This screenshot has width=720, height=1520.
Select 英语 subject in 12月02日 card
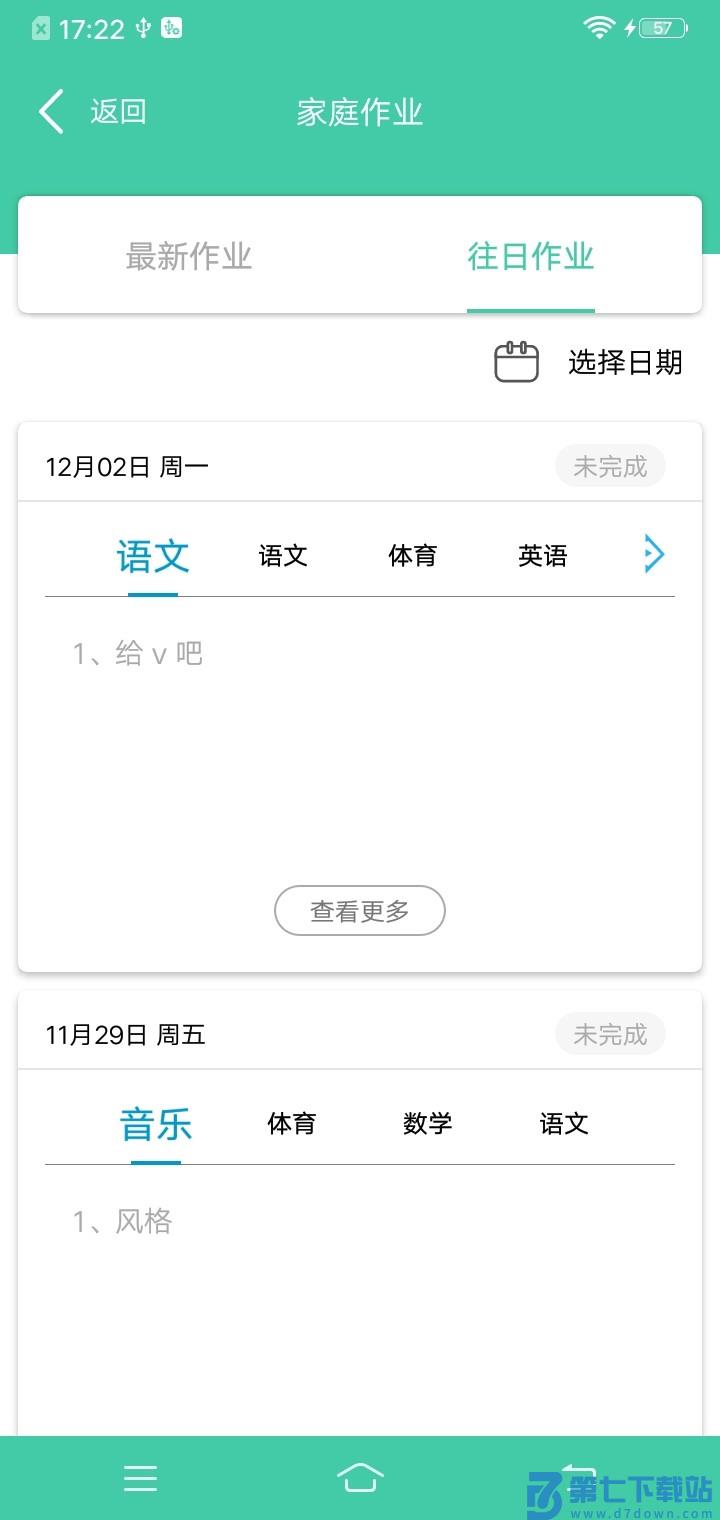click(542, 556)
